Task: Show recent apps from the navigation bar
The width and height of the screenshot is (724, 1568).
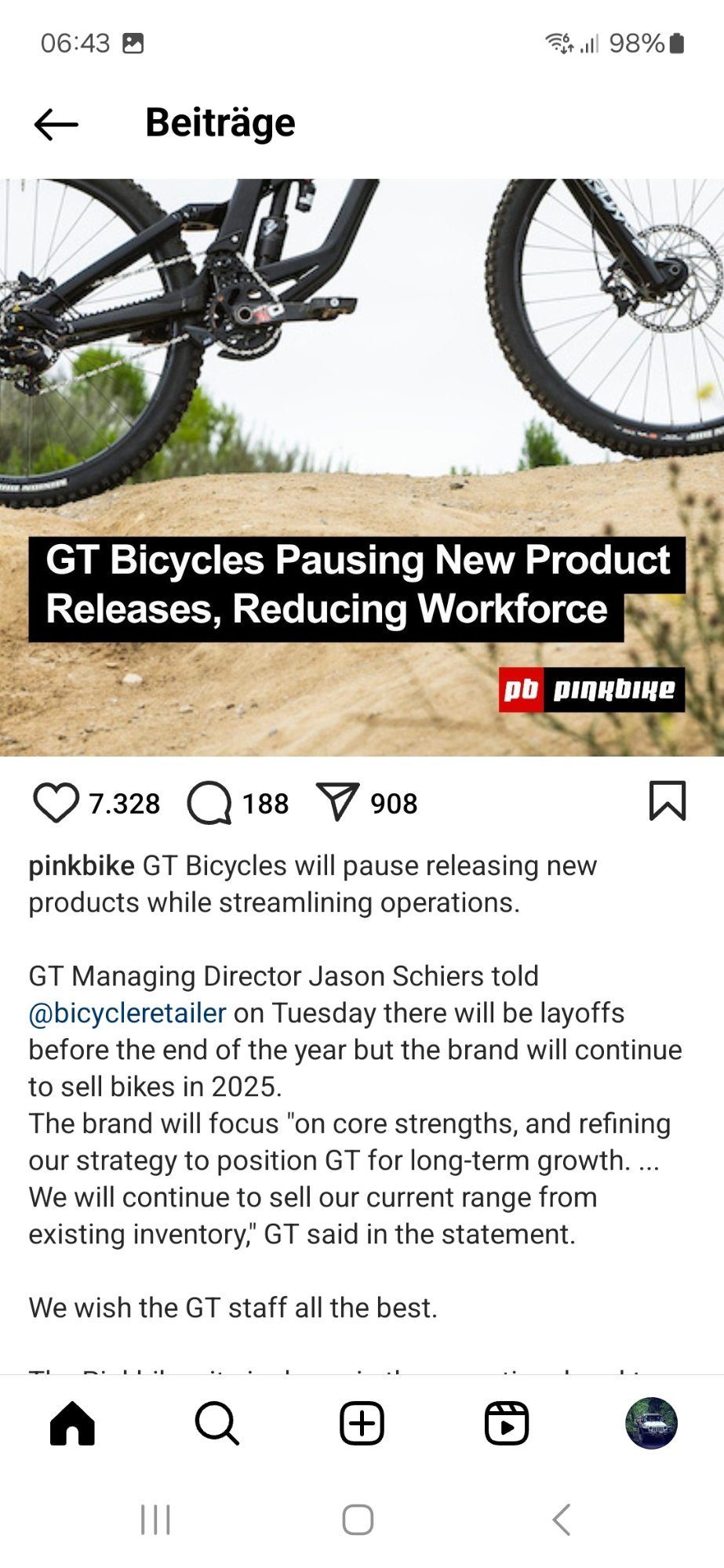Action: coord(155,1519)
